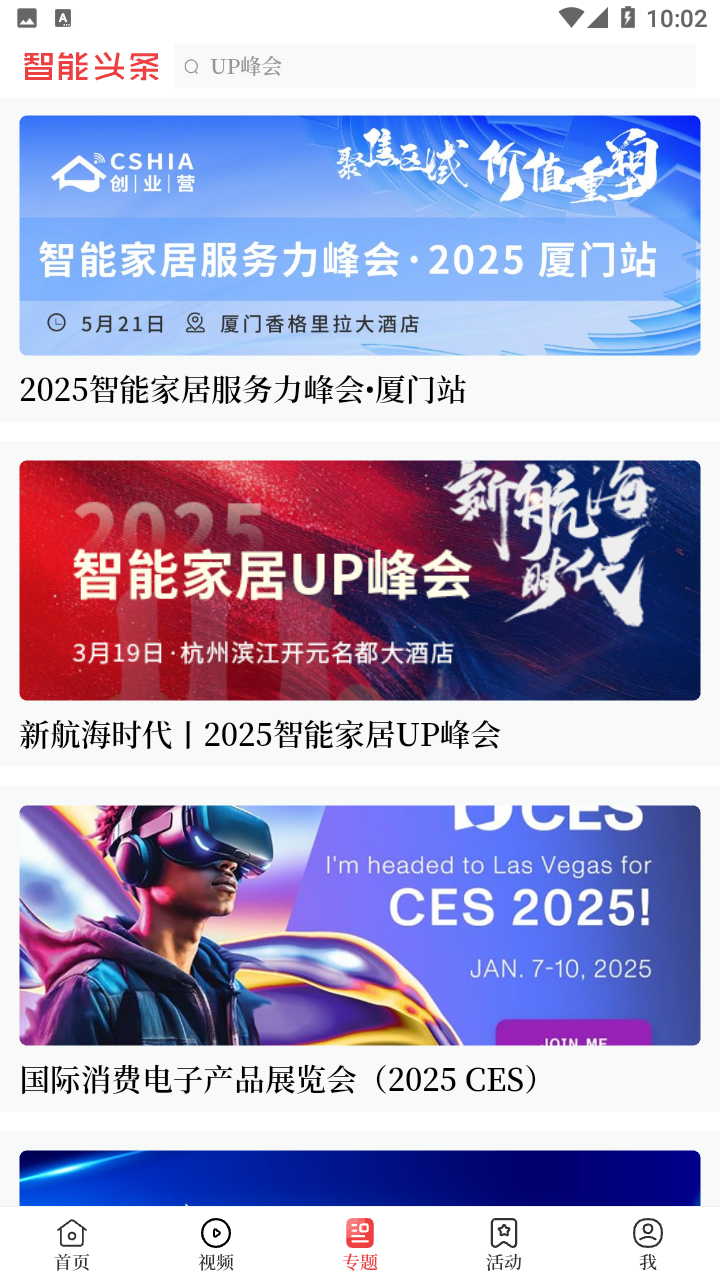The image size is (720, 1280).
Task: View the 国际消费电子产品展览会 (2025 CES) topic
Action: (360, 949)
